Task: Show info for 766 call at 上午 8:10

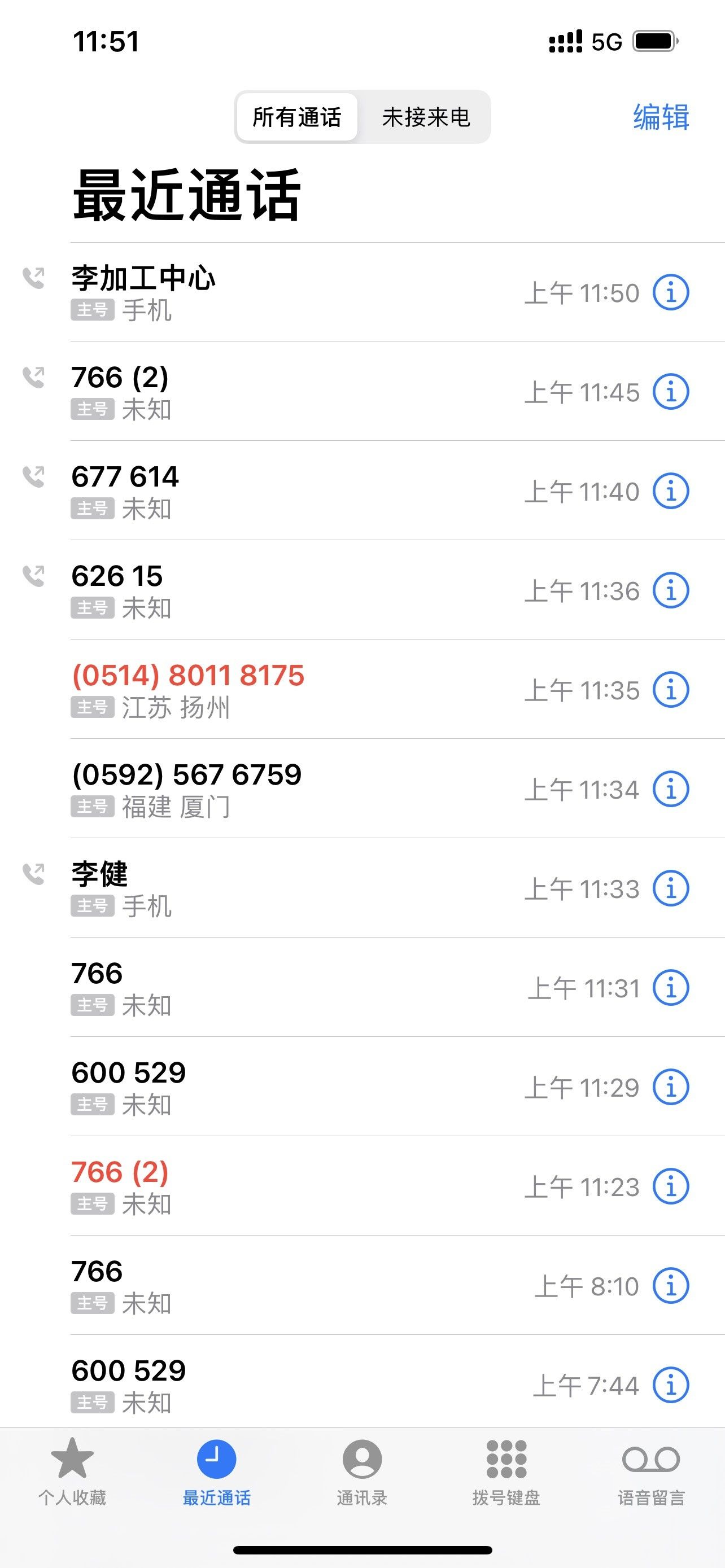Action: pos(671,1286)
